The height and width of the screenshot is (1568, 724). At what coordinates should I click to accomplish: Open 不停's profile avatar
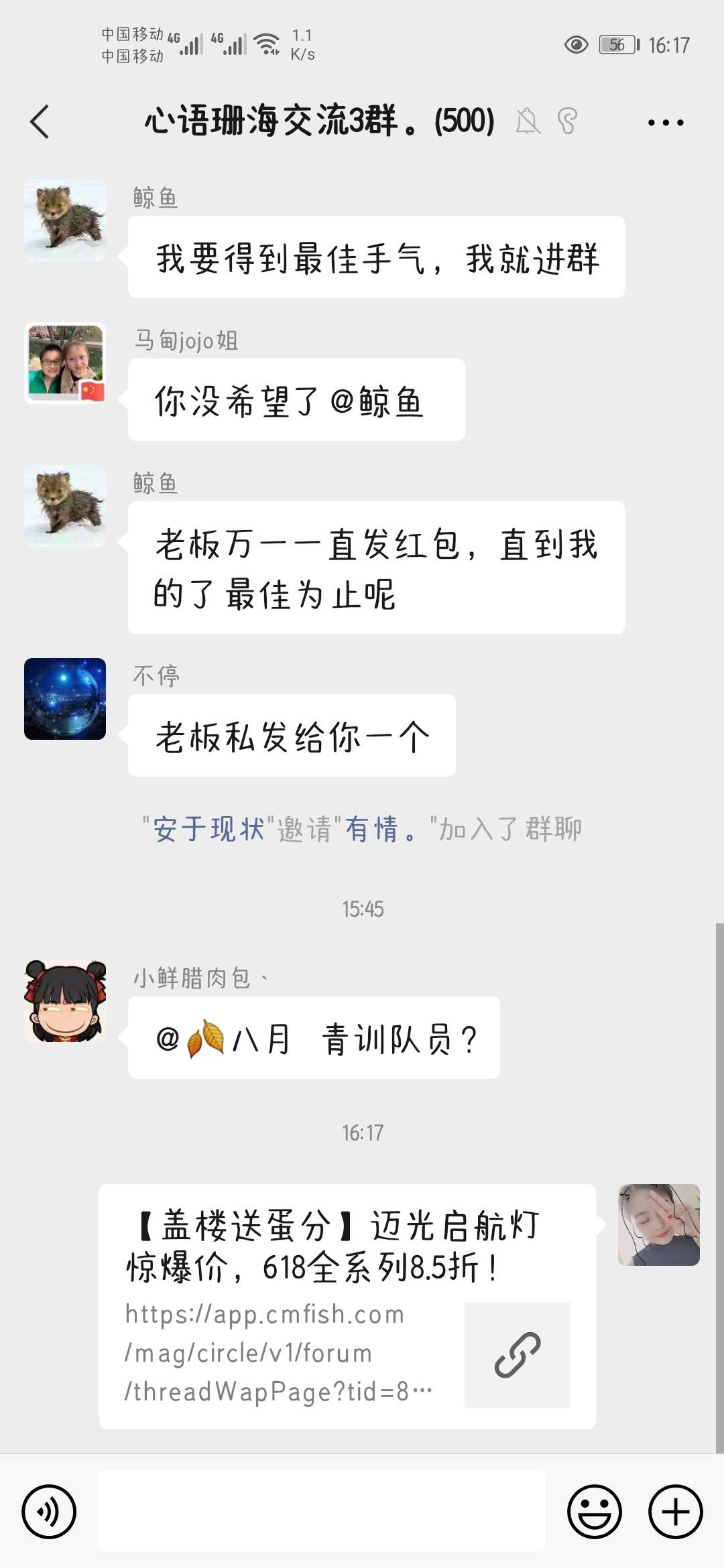point(65,699)
